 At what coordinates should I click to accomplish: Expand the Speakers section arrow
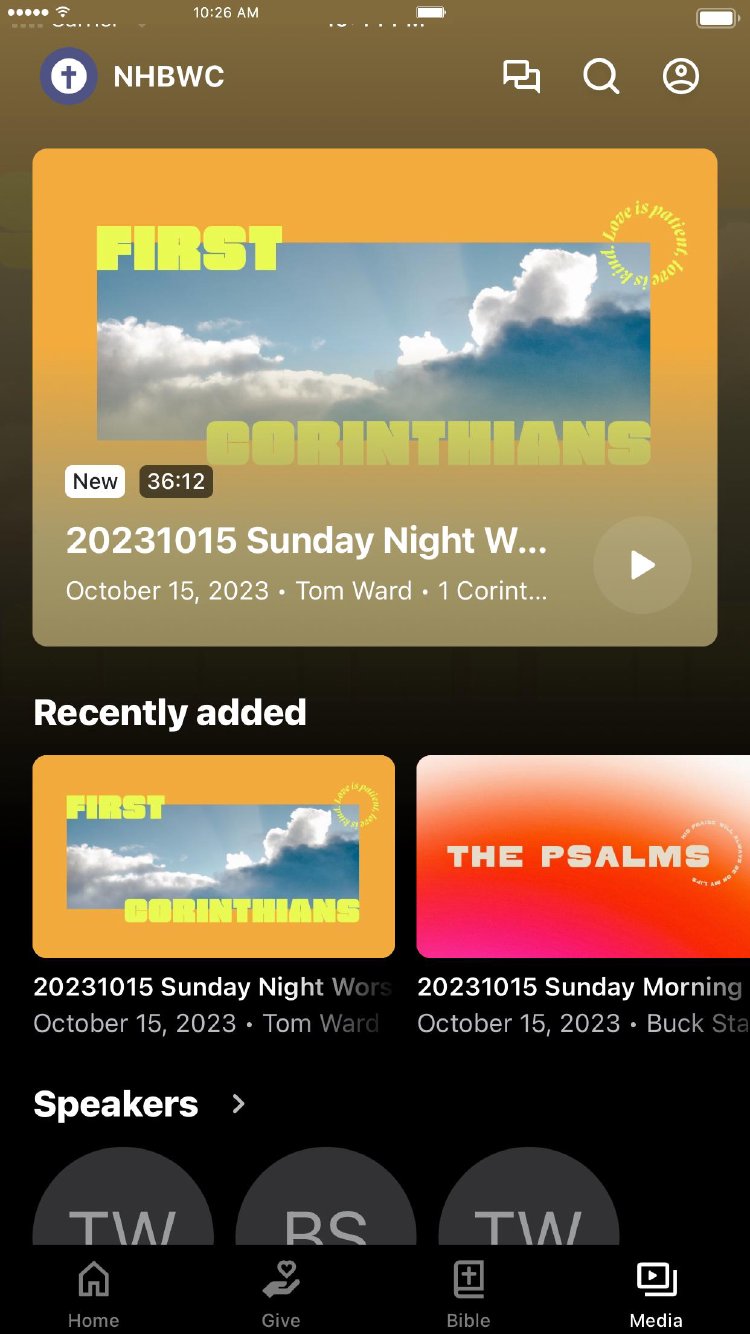point(238,1104)
